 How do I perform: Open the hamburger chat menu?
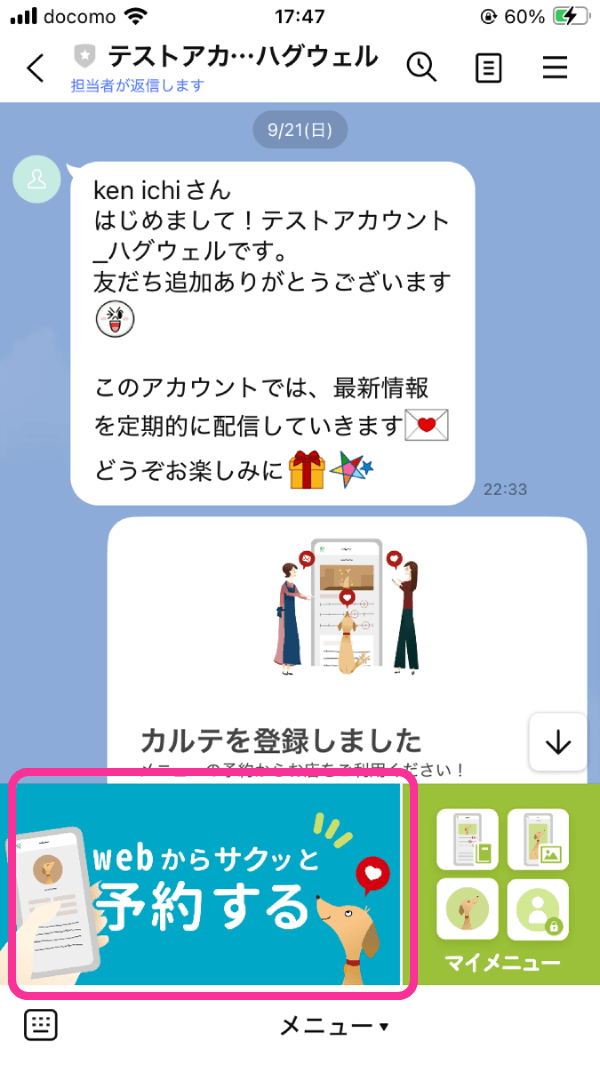554,68
